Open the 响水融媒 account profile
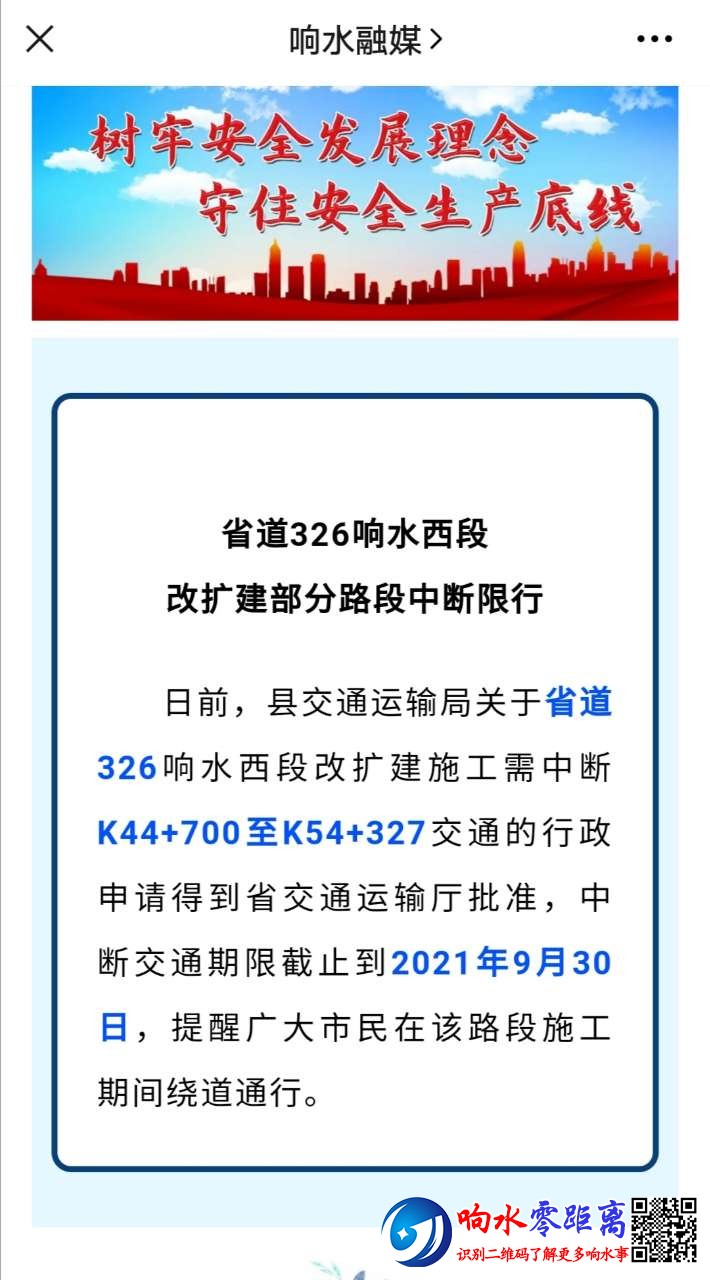Screen dimensions: 710x1280 click(365, 40)
